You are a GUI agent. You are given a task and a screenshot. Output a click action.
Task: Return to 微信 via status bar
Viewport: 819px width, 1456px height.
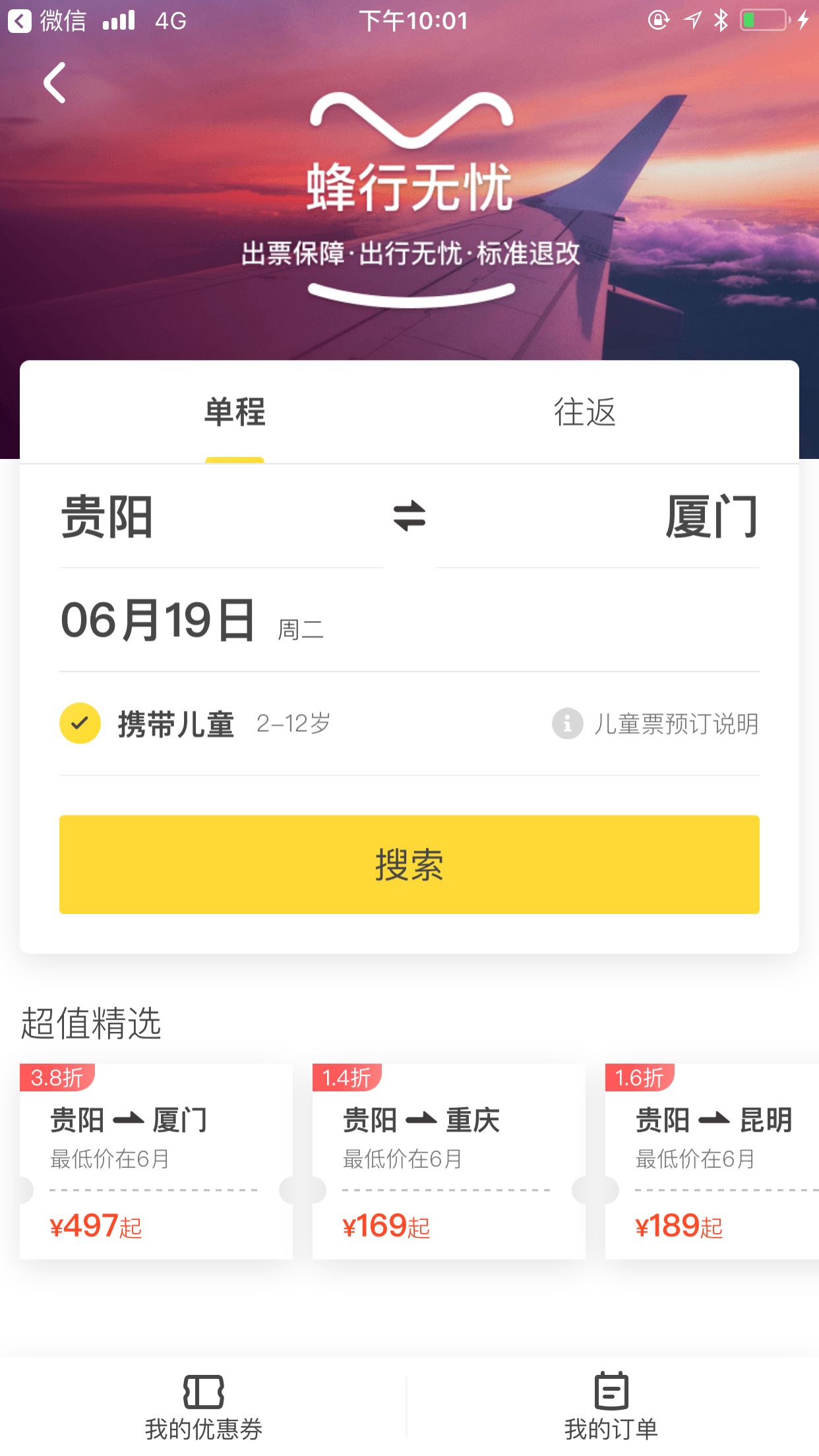coord(47,21)
